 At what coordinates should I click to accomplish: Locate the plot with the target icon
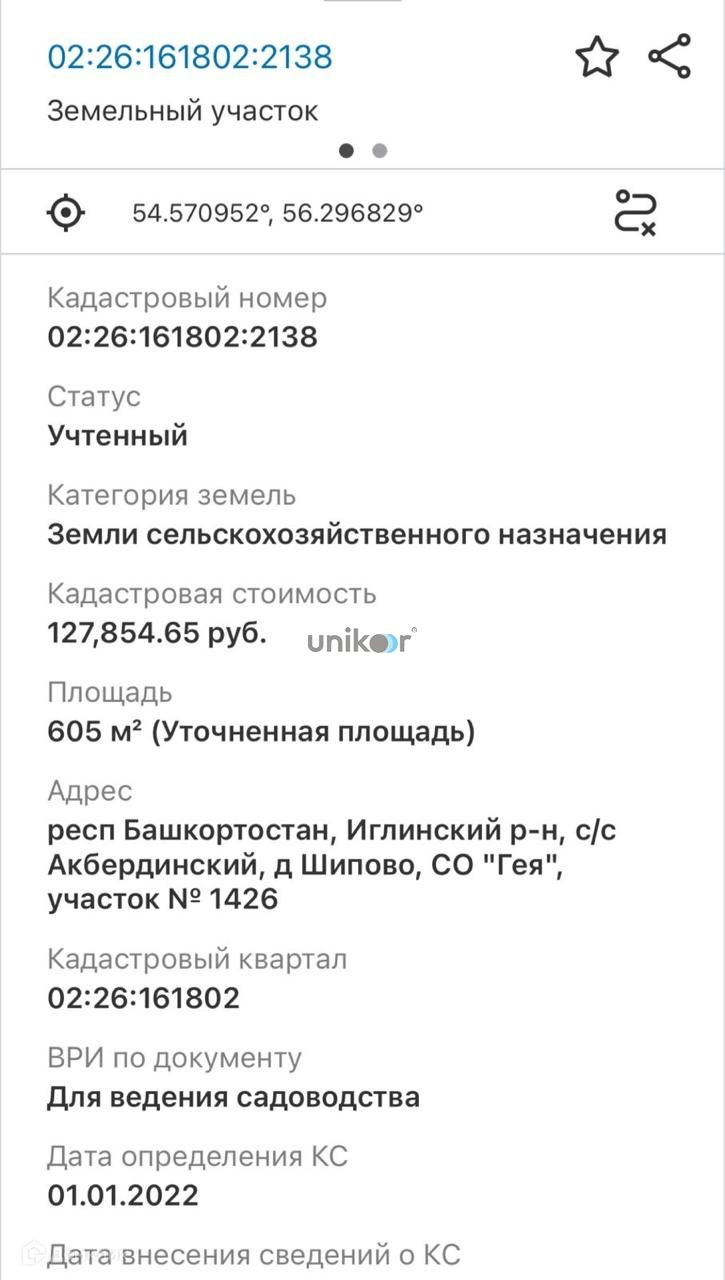66,212
